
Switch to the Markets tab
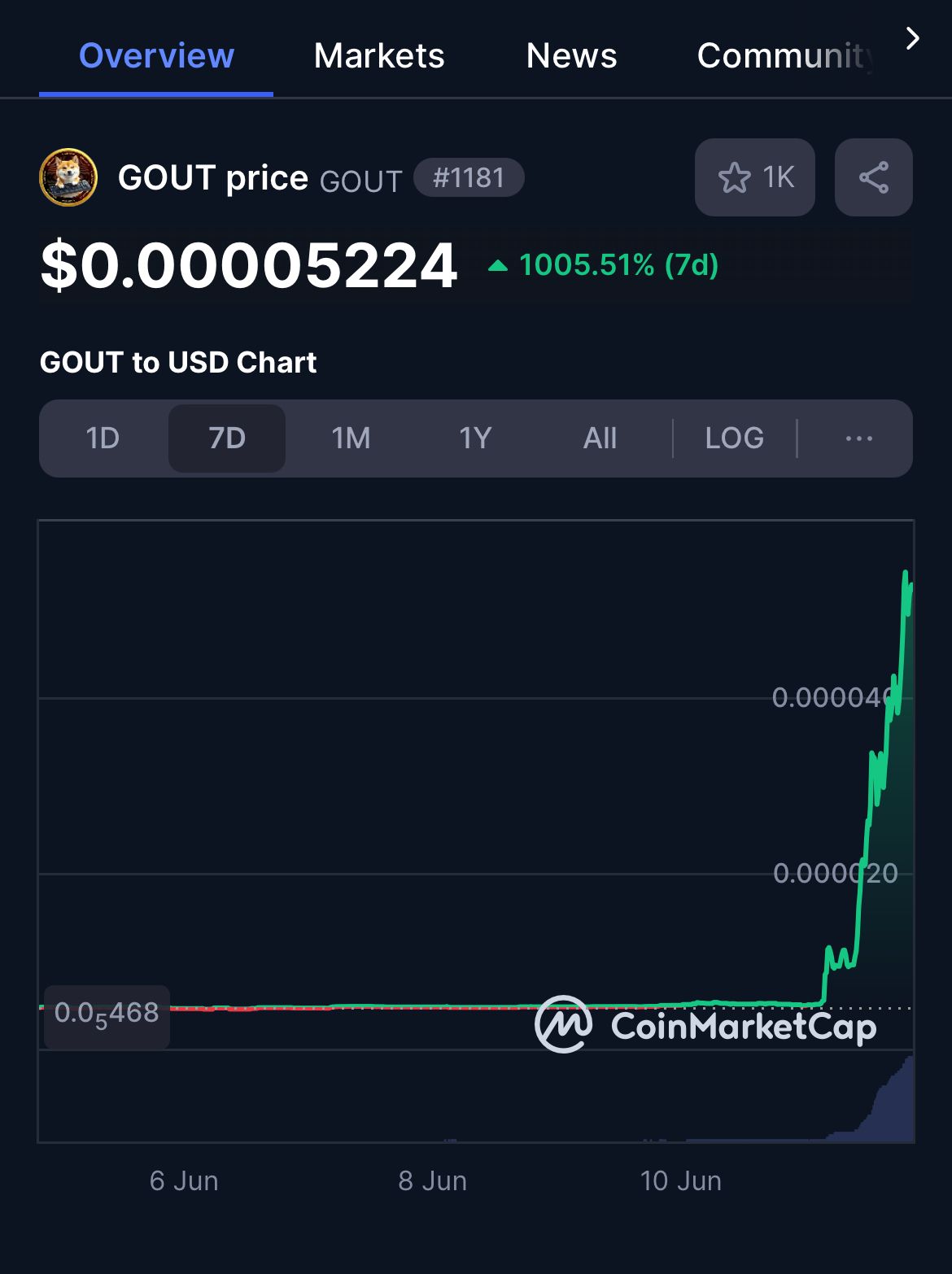(x=379, y=56)
